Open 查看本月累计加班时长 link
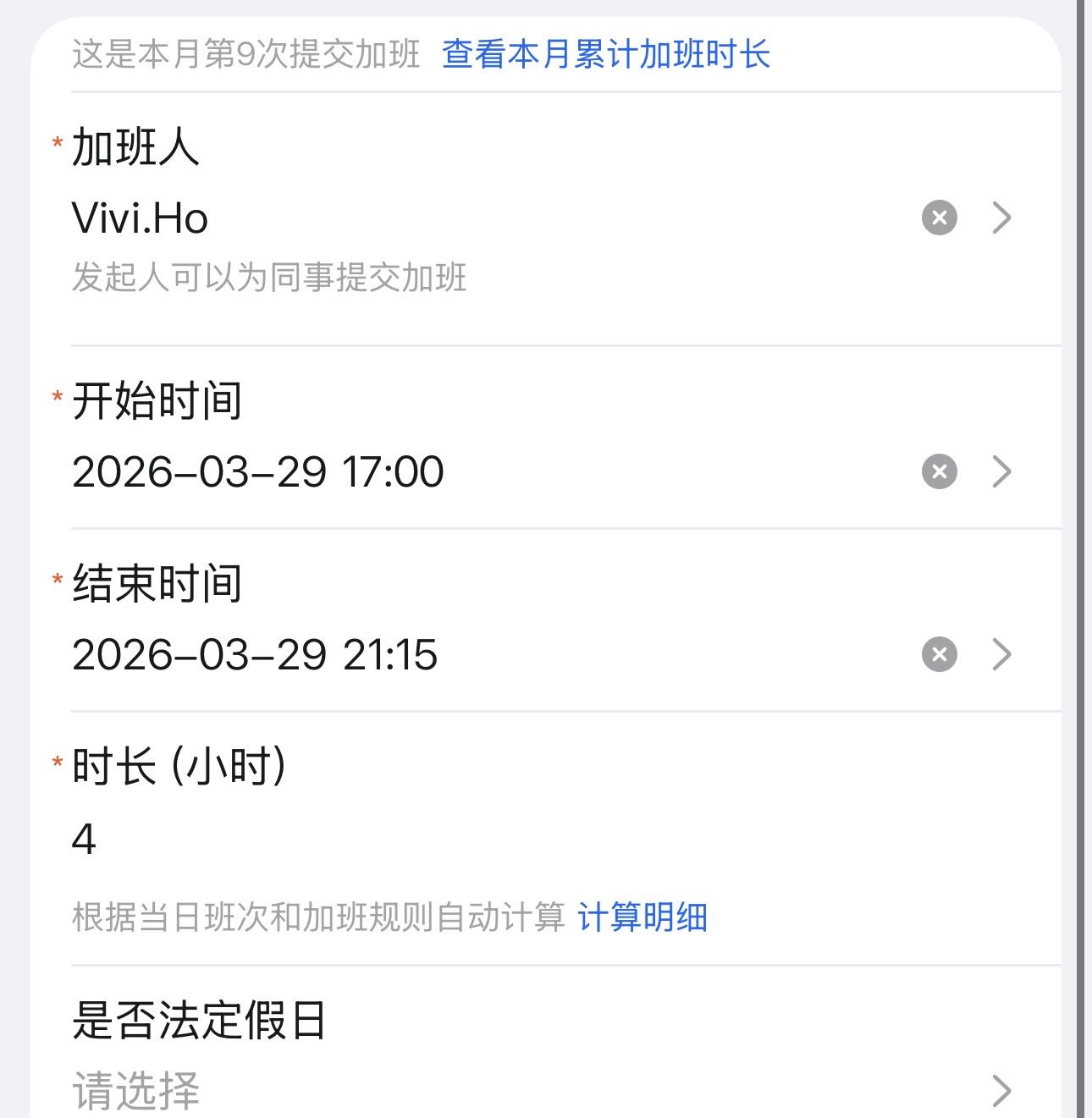Image resolution: width=1092 pixels, height=1118 pixels. 606,55
